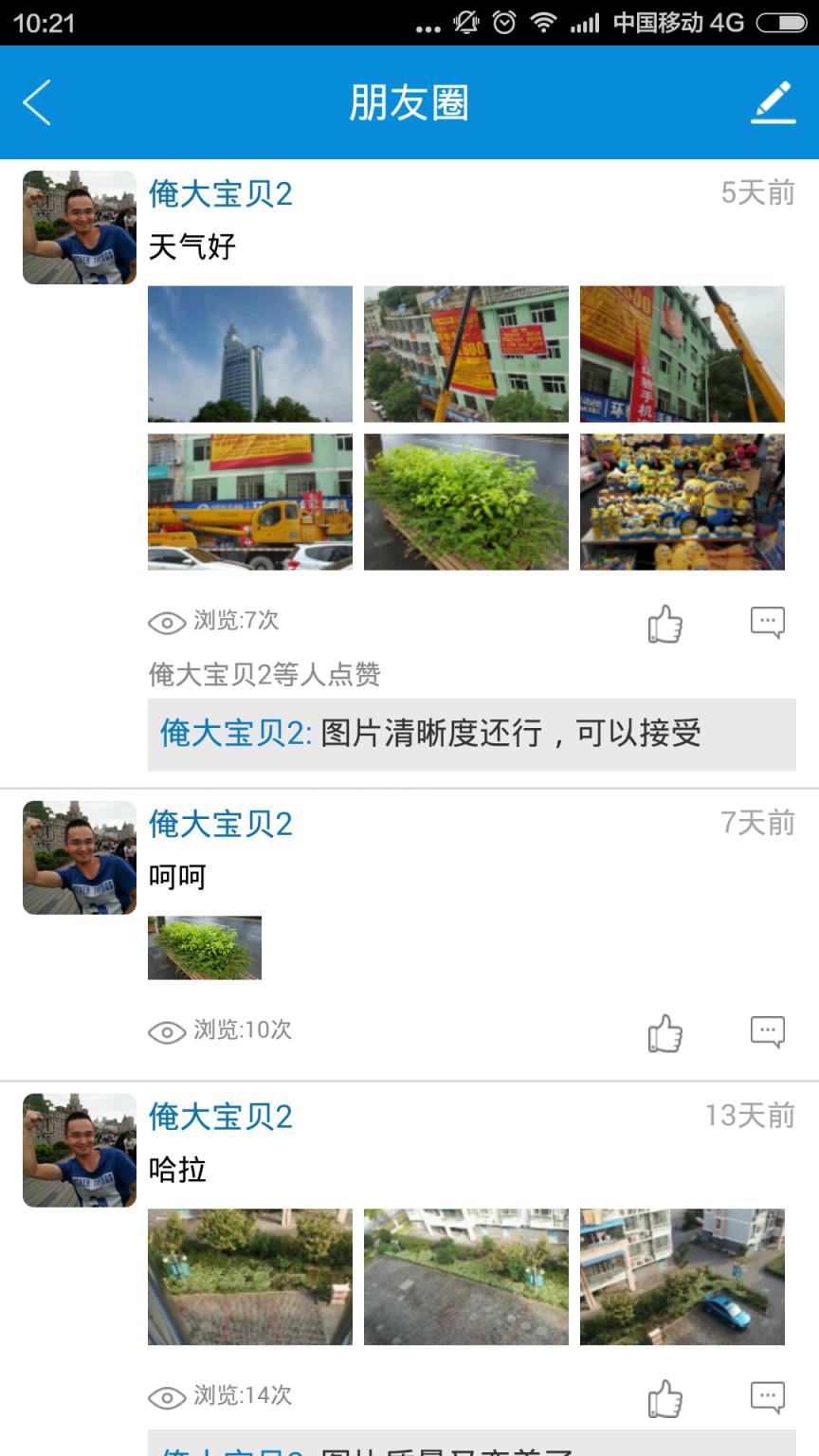This screenshot has height=1456, width=819.
Task: Click the Wi-Fi status bar icon
Action: (541, 26)
